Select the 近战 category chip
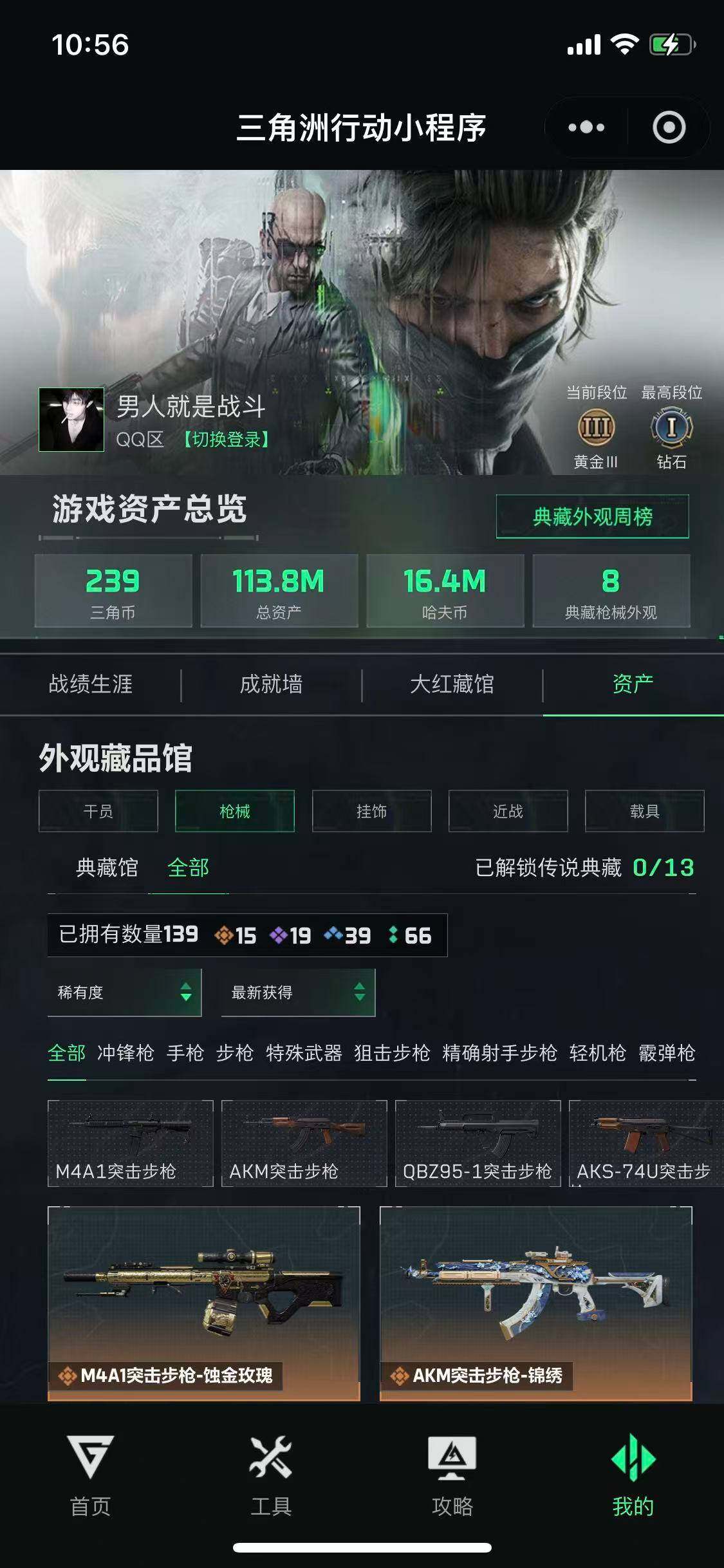 508,811
